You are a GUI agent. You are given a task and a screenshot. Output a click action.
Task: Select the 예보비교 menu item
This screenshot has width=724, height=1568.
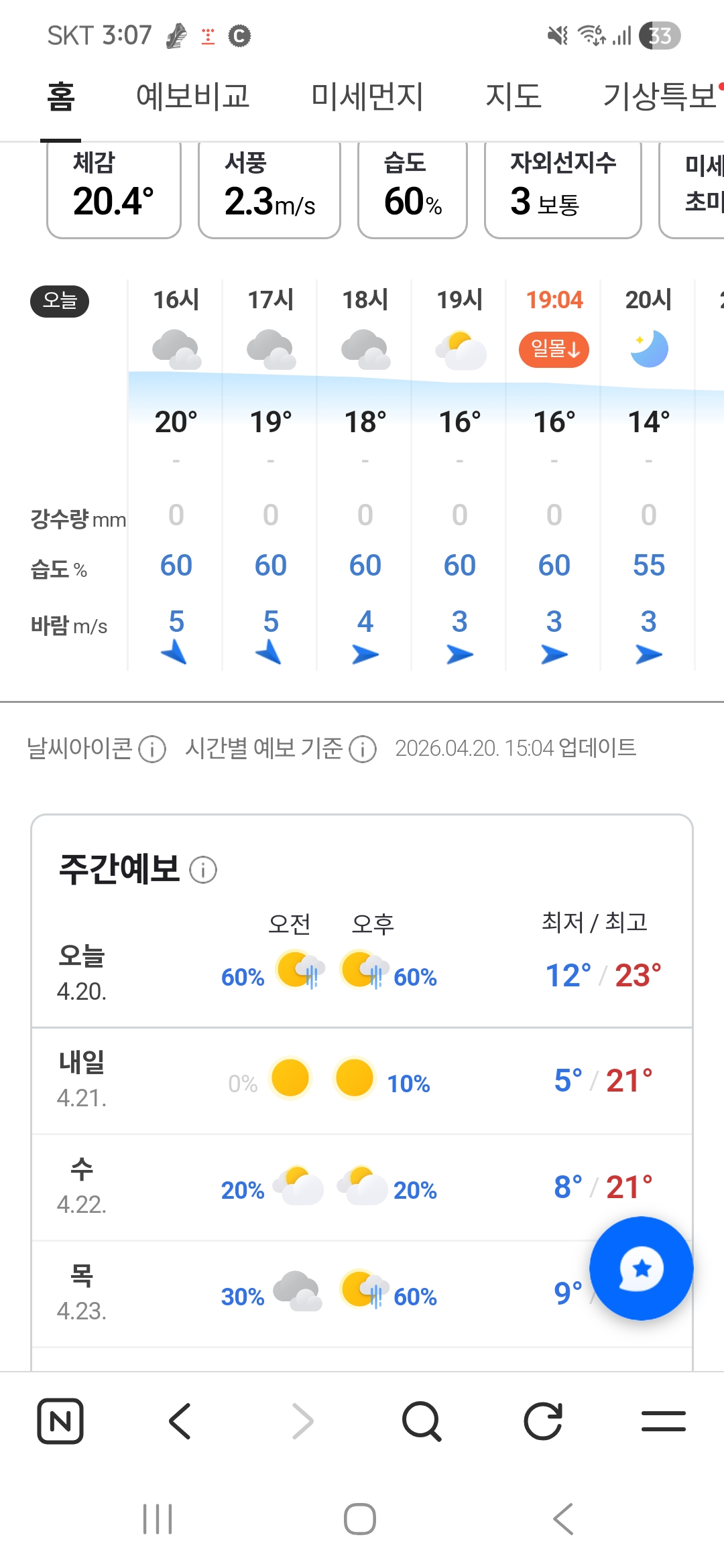195,96
